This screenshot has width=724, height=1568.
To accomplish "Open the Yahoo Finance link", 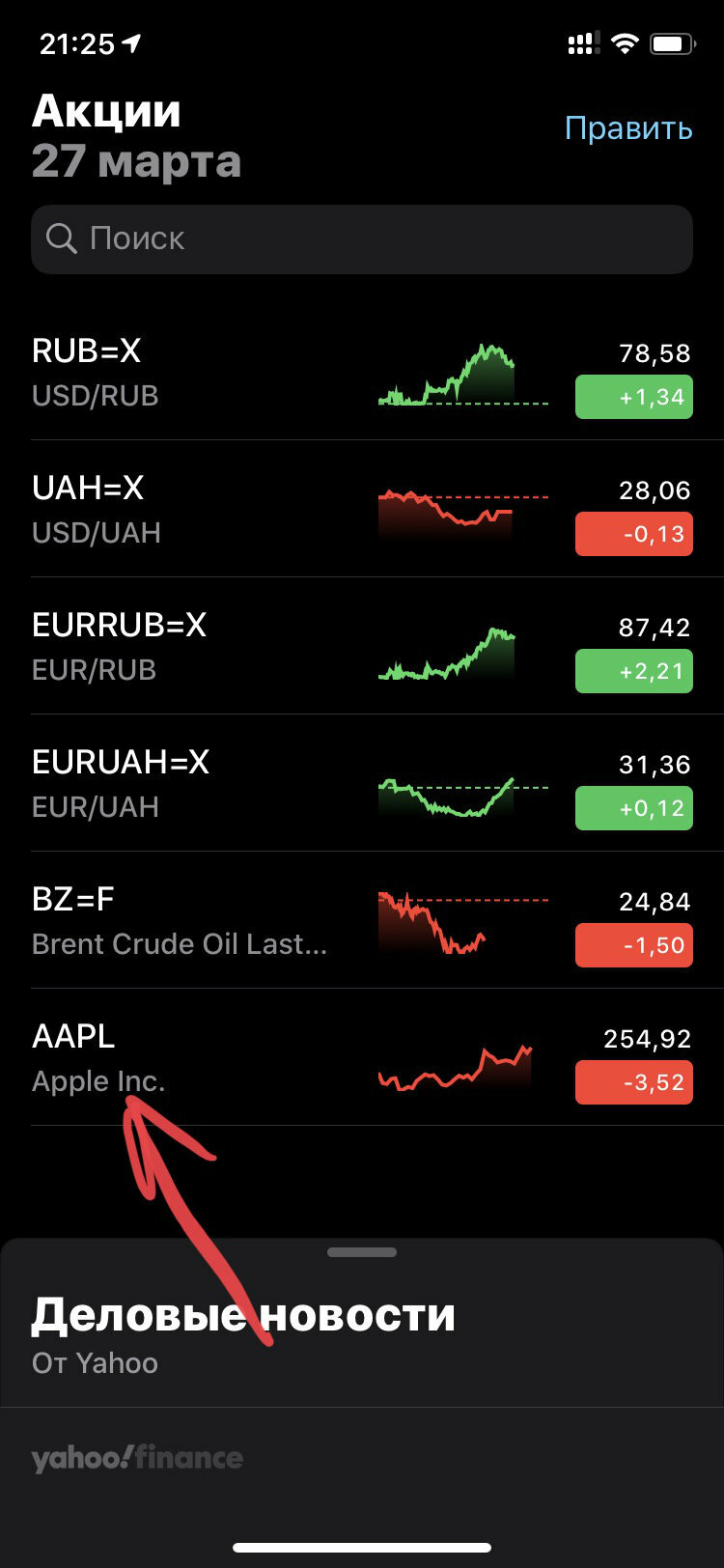I will point(137,1457).
